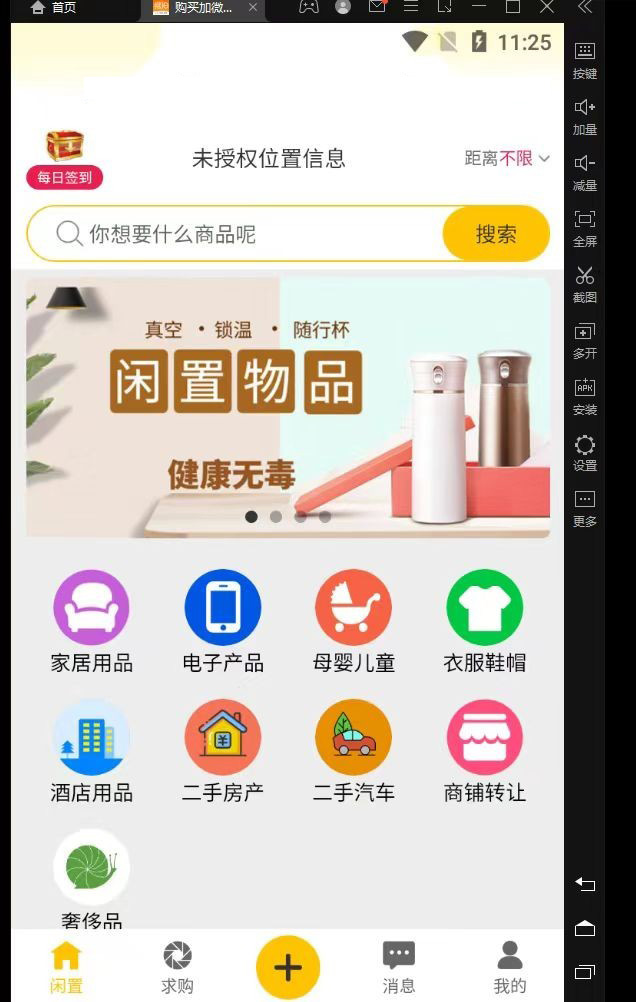Screen dimensions: 636x1002
Task: Switch to the 消息 tab
Action: [398, 966]
